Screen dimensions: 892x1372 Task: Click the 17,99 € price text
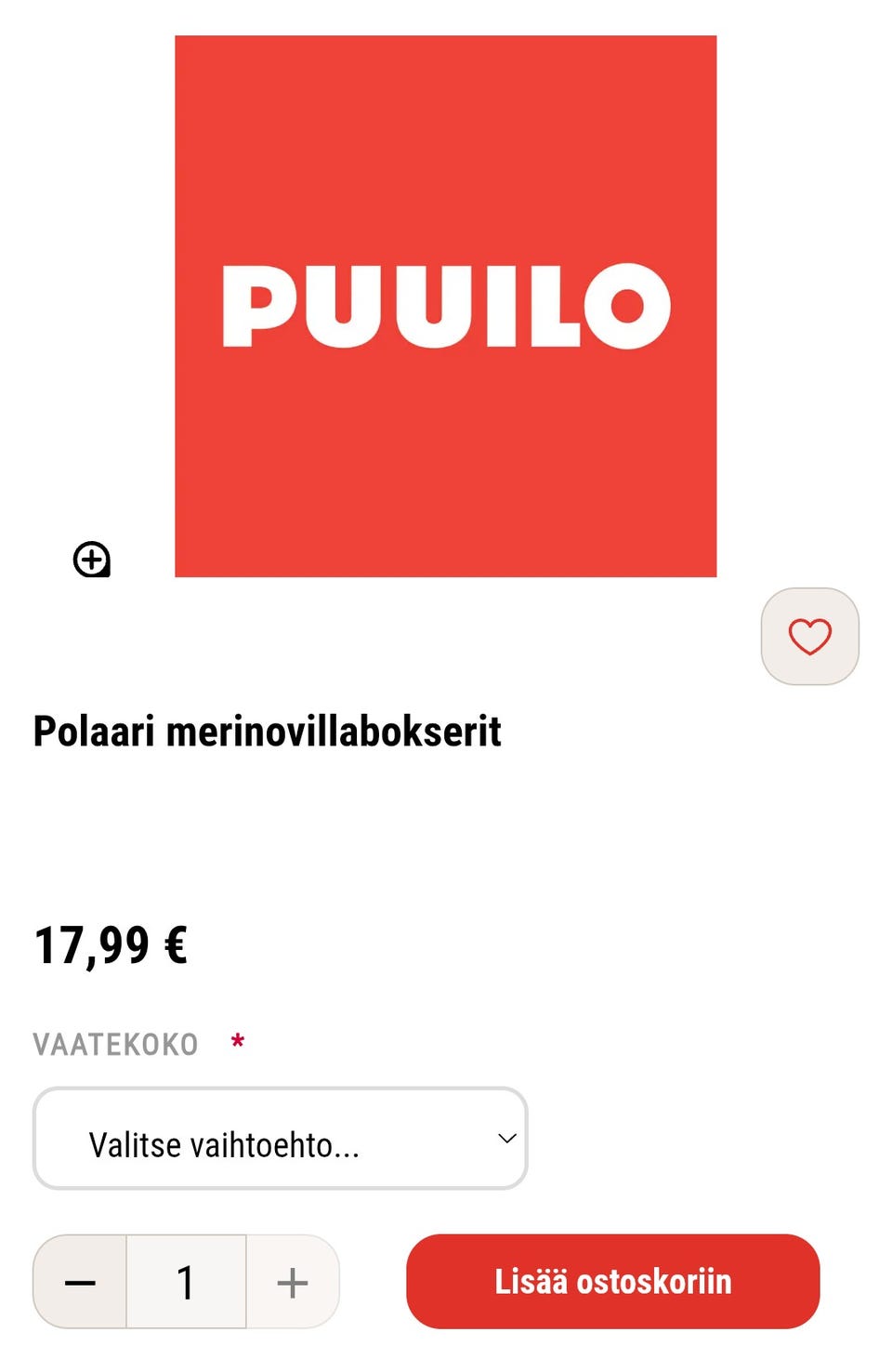pos(110,945)
